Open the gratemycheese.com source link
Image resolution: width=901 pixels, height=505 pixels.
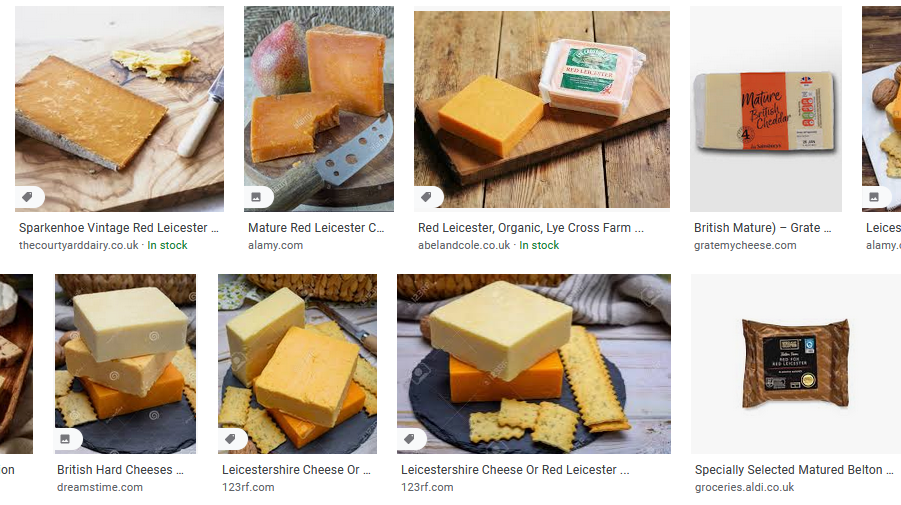tap(745, 245)
